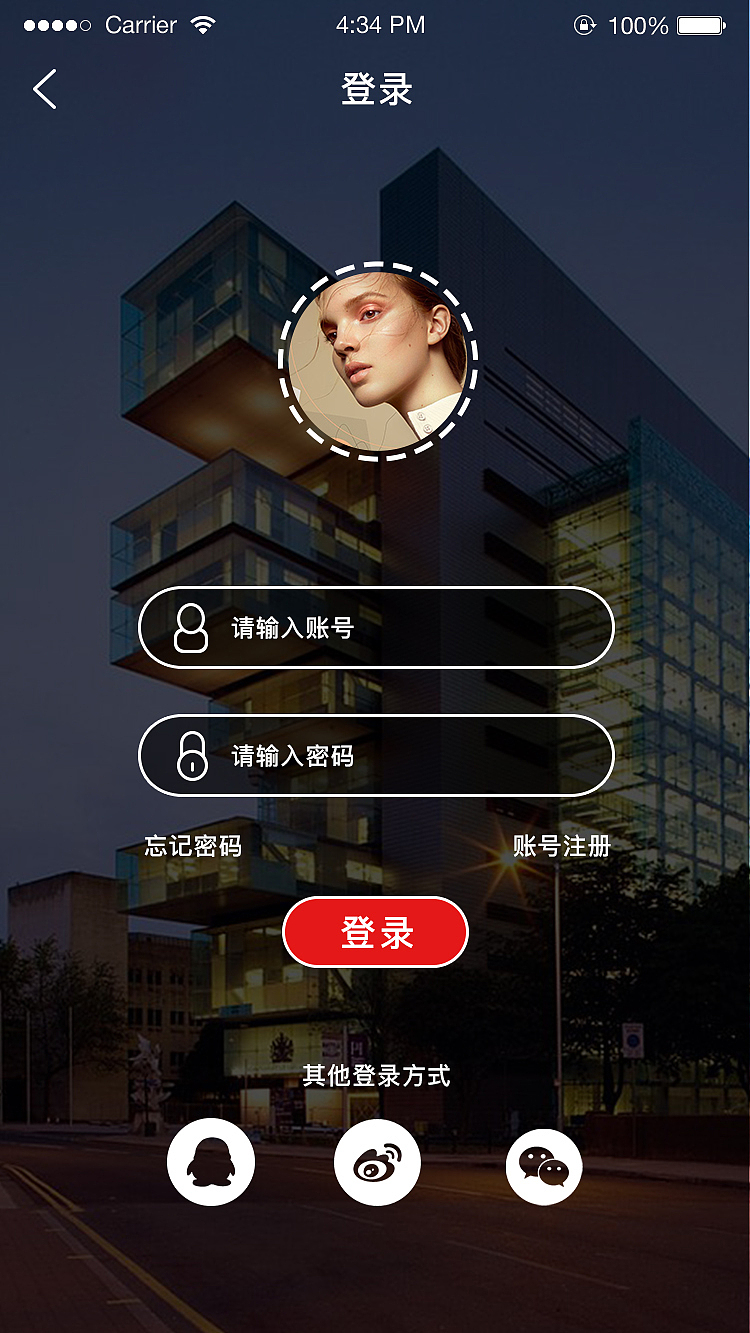Select the QQ login icon
Image resolution: width=750 pixels, height=1333 pixels.
tap(210, 1162)
